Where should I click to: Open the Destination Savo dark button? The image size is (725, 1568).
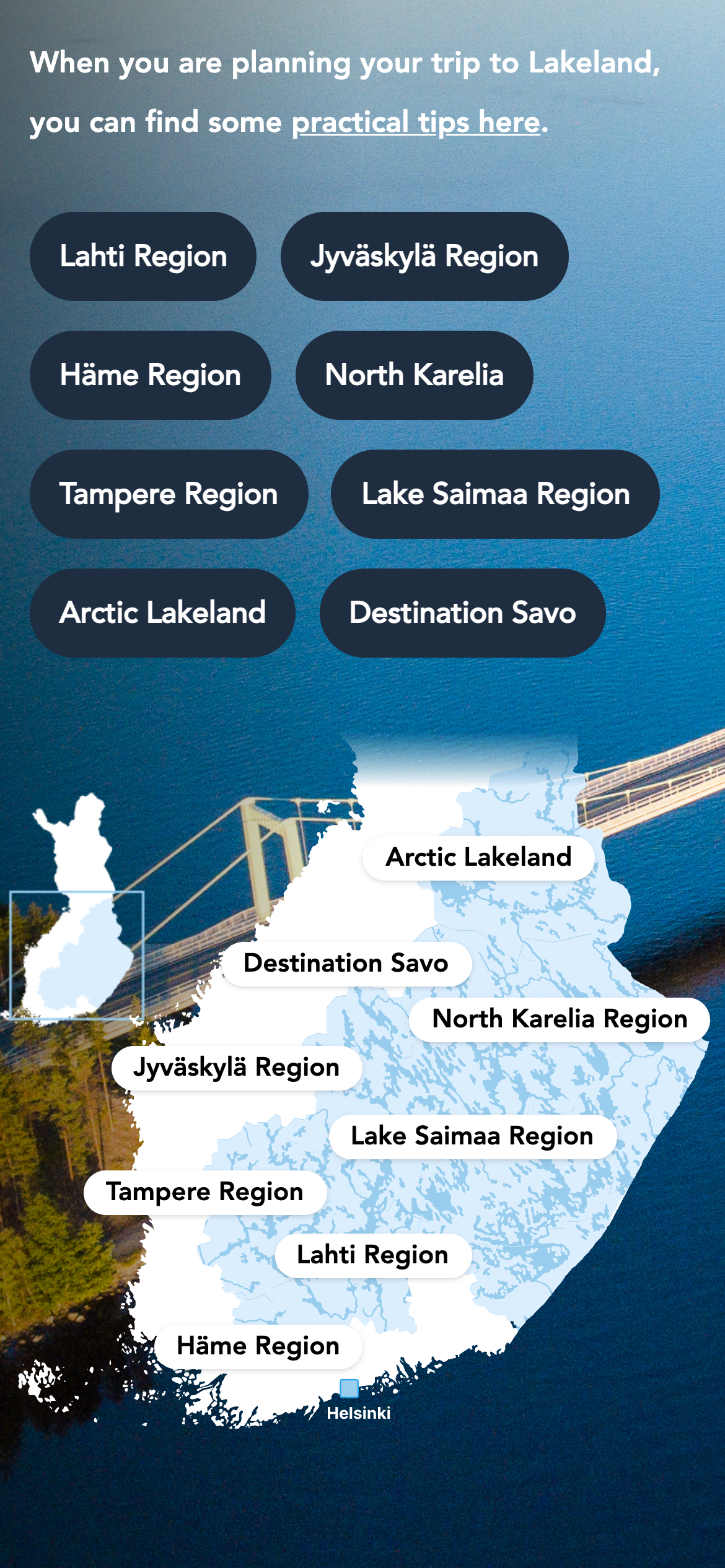coord(462,613)
